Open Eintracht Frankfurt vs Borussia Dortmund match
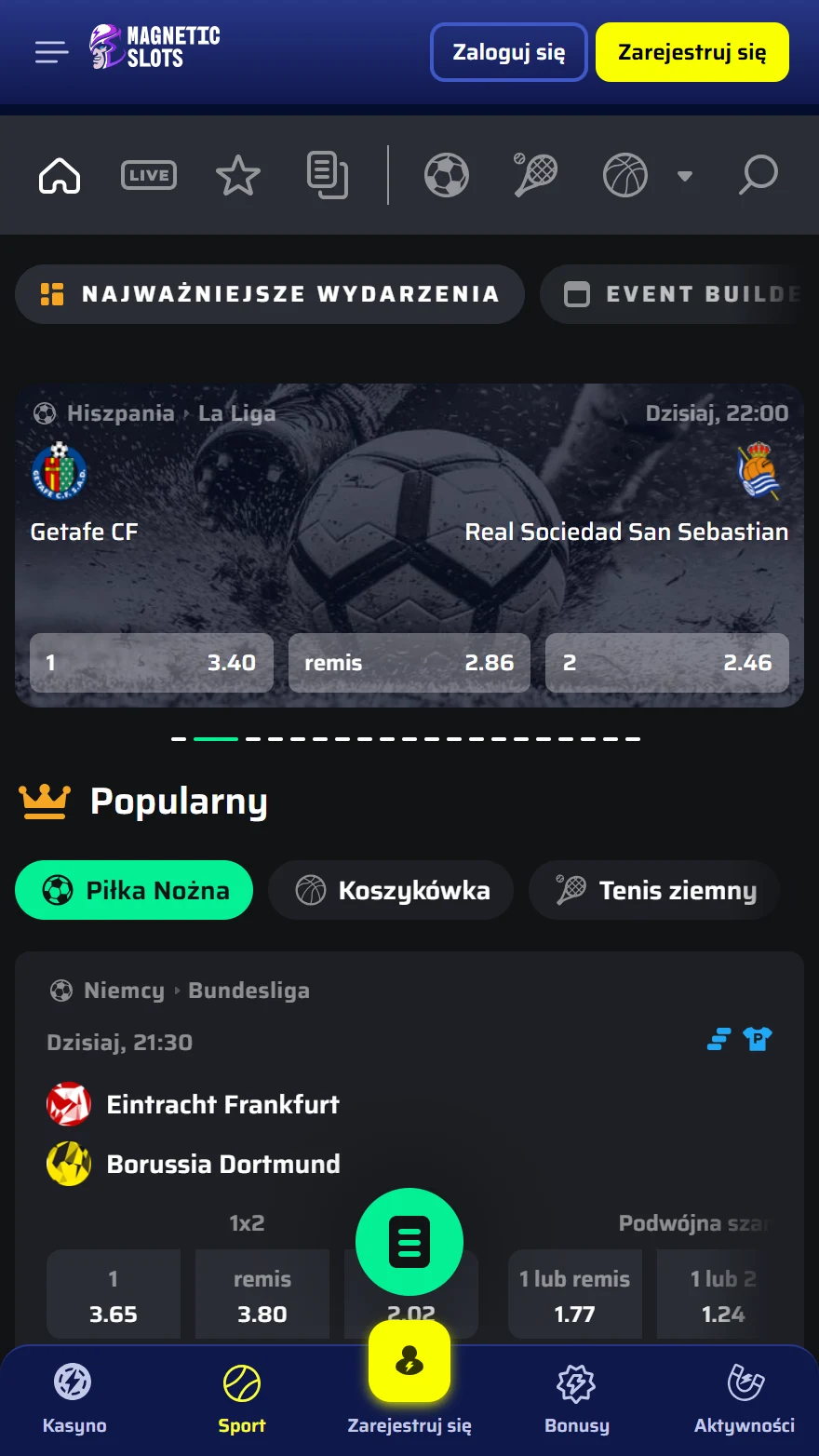Screen dimensions: 819x1456 pos(223,1134)
